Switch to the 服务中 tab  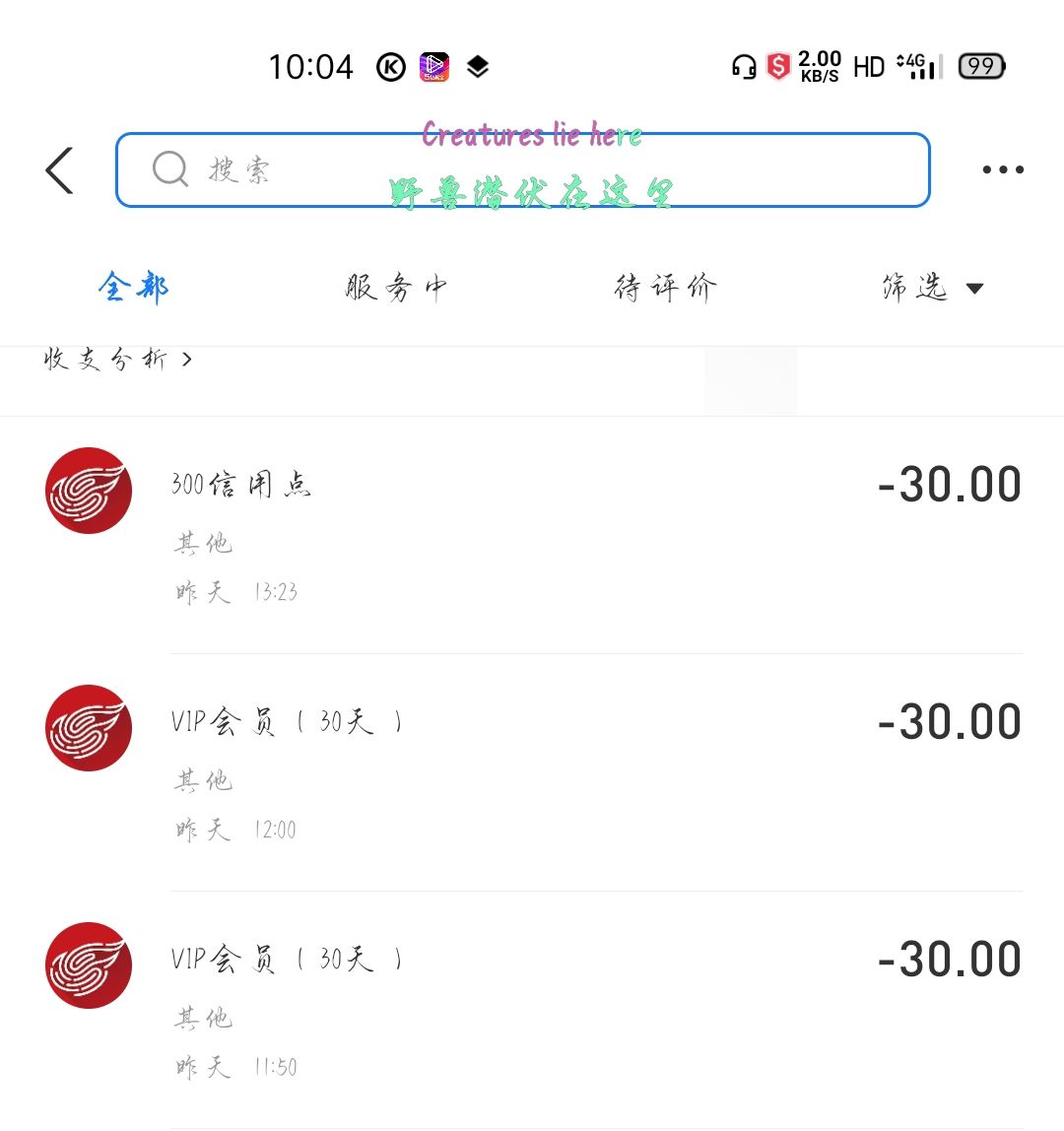coord(396,288)
